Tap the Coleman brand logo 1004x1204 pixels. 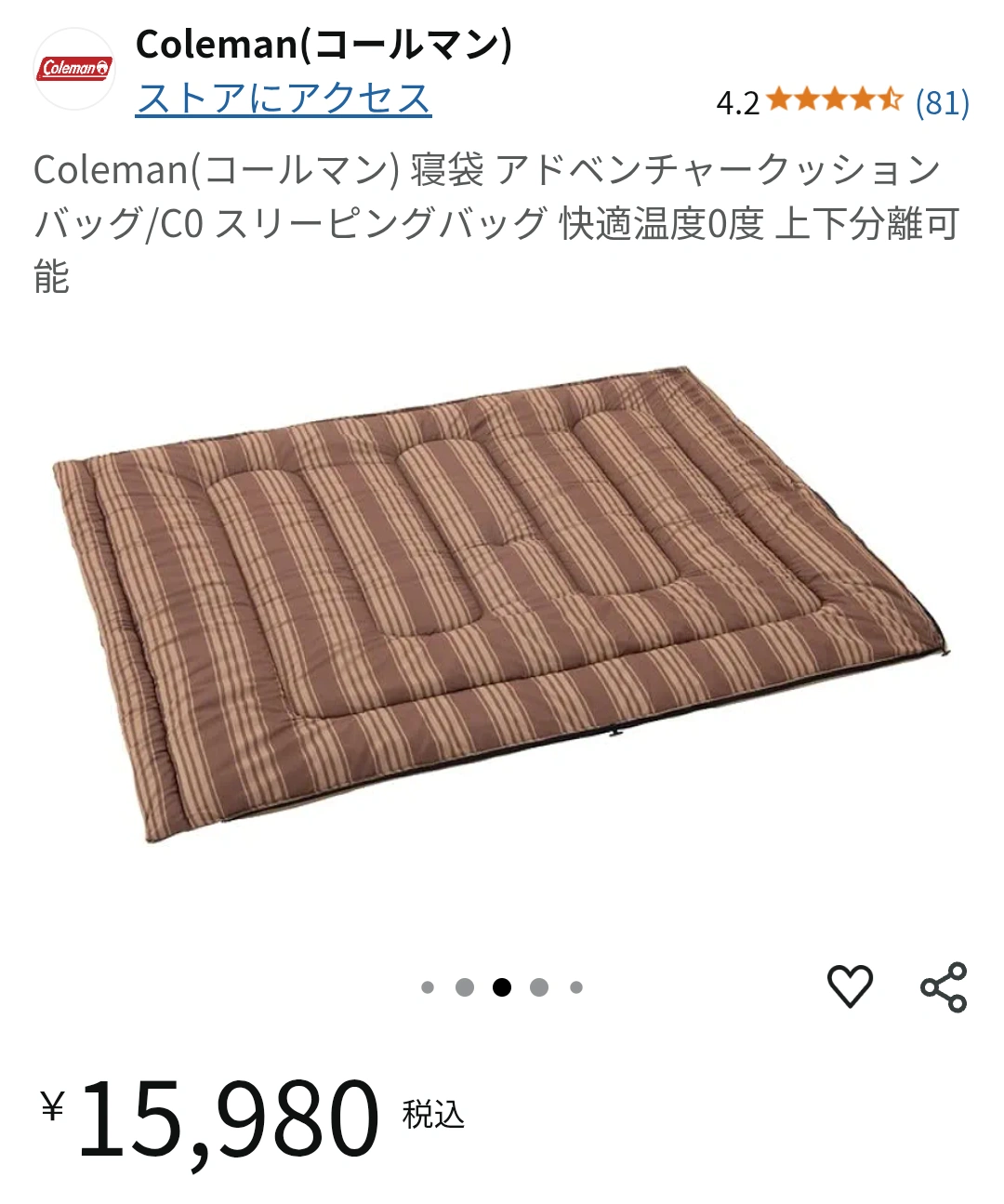tap(73, 69)
